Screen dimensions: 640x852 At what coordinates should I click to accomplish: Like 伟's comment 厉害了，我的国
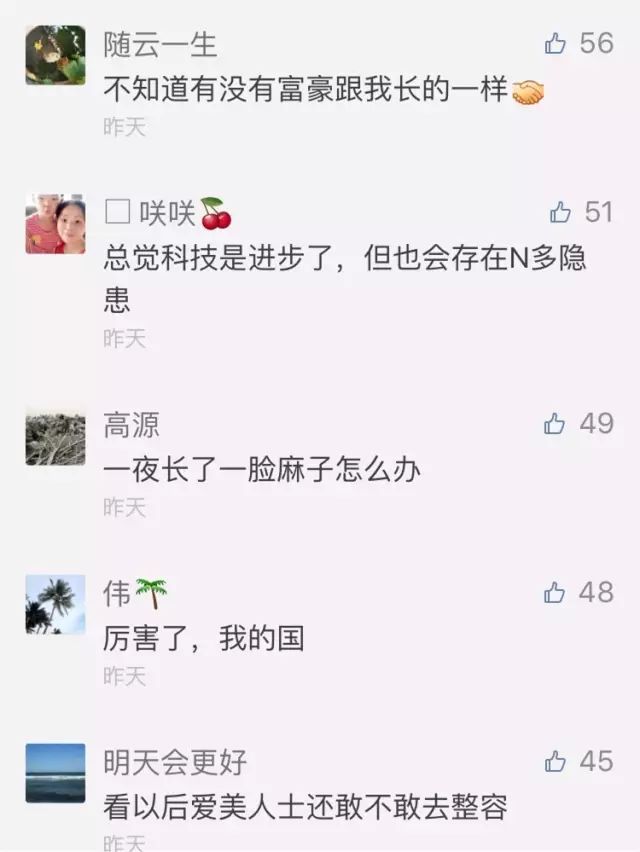555,592
